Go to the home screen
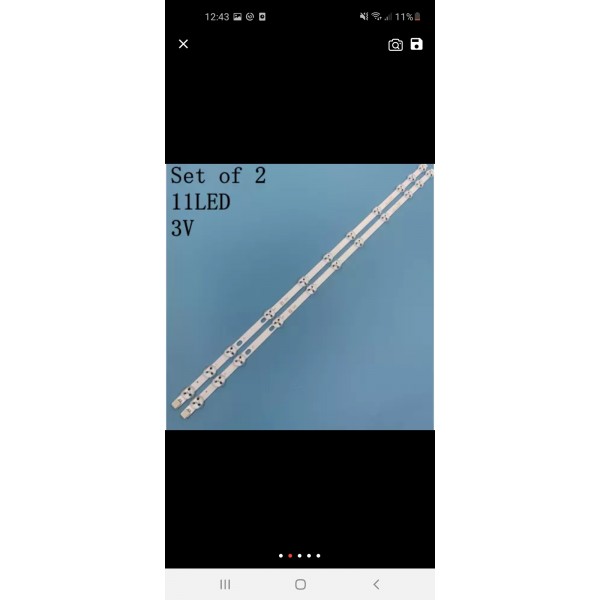Viewport: 600px width, 600px height. 300,584
